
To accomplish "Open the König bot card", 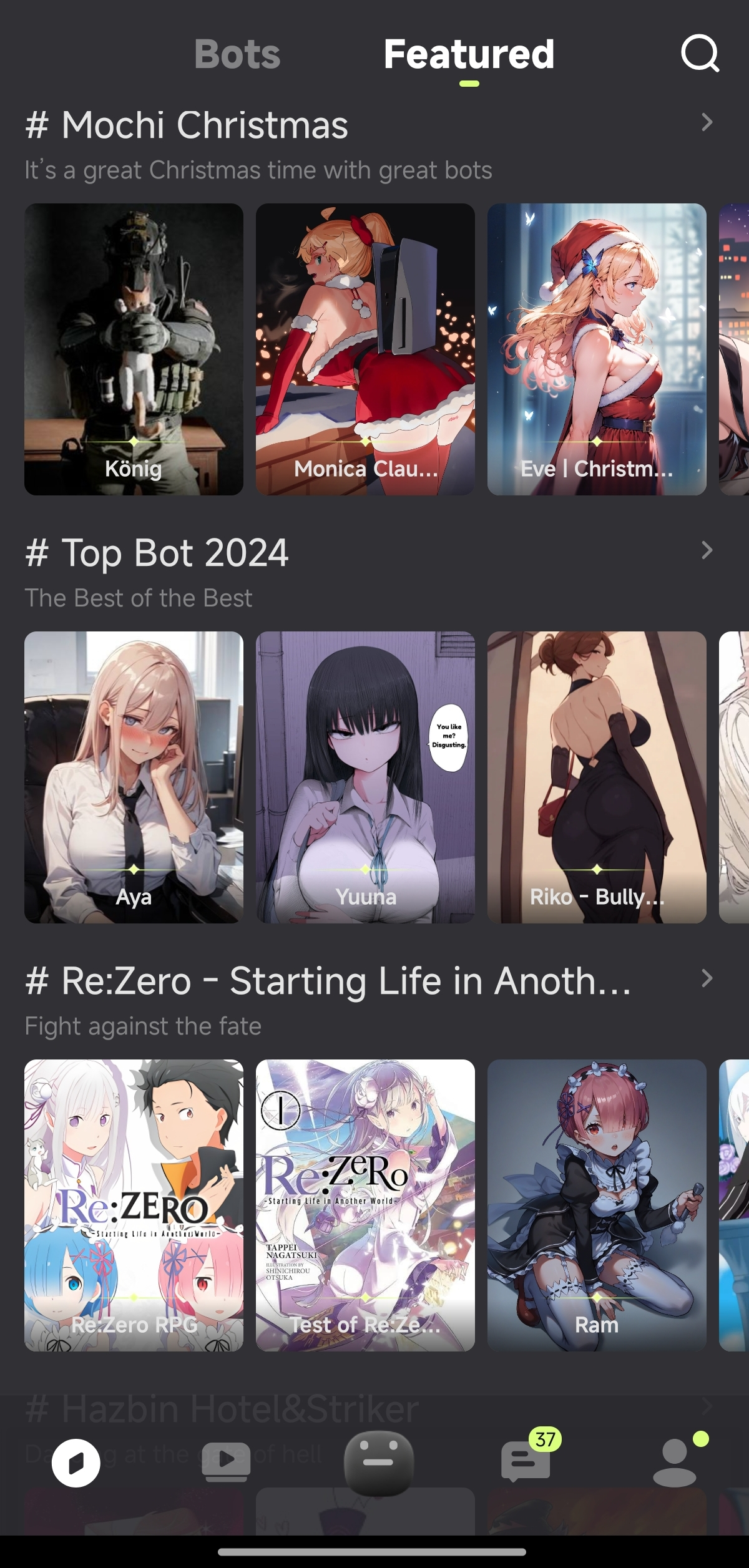I will pyautogui.click(x=134, y=349).
